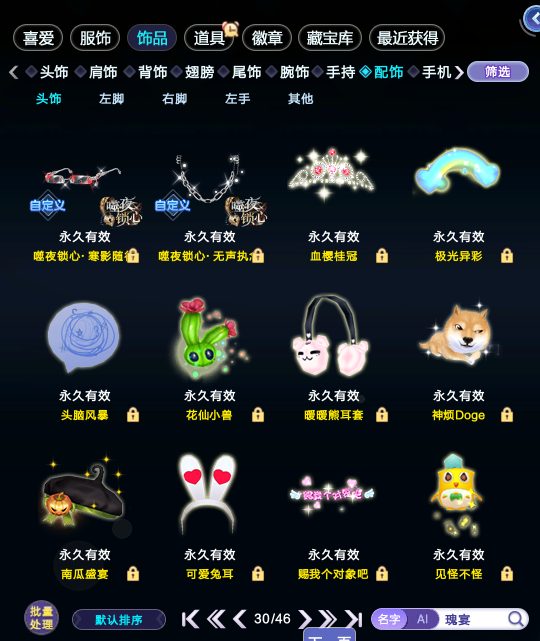Image resolution: width=540 pixels, height=641 pixels.
Task: Switch to the 其他 filter
Action: click(x=300, y=99)
